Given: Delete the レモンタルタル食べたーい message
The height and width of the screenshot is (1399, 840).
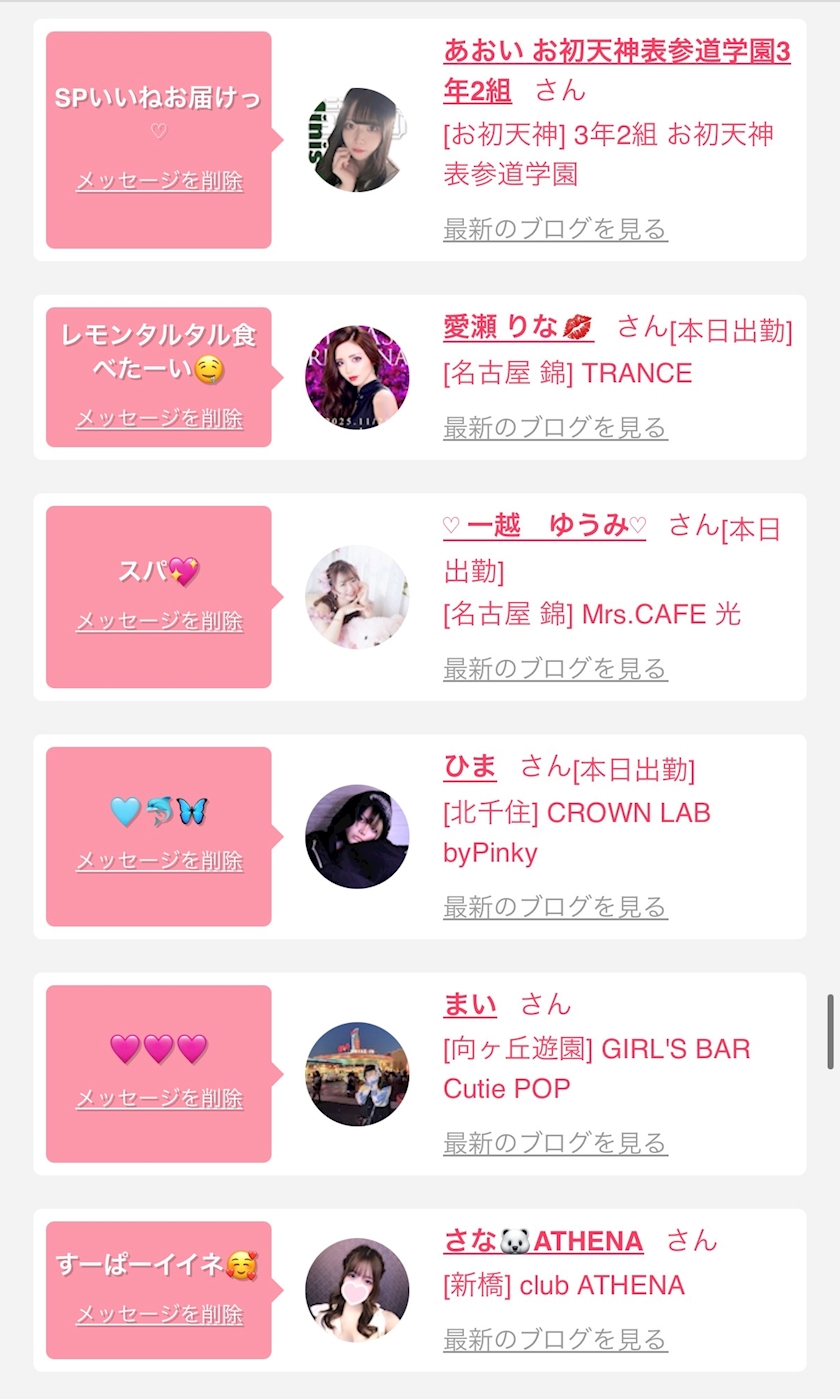Looking at the screenshot, I should tap(159, 418).
